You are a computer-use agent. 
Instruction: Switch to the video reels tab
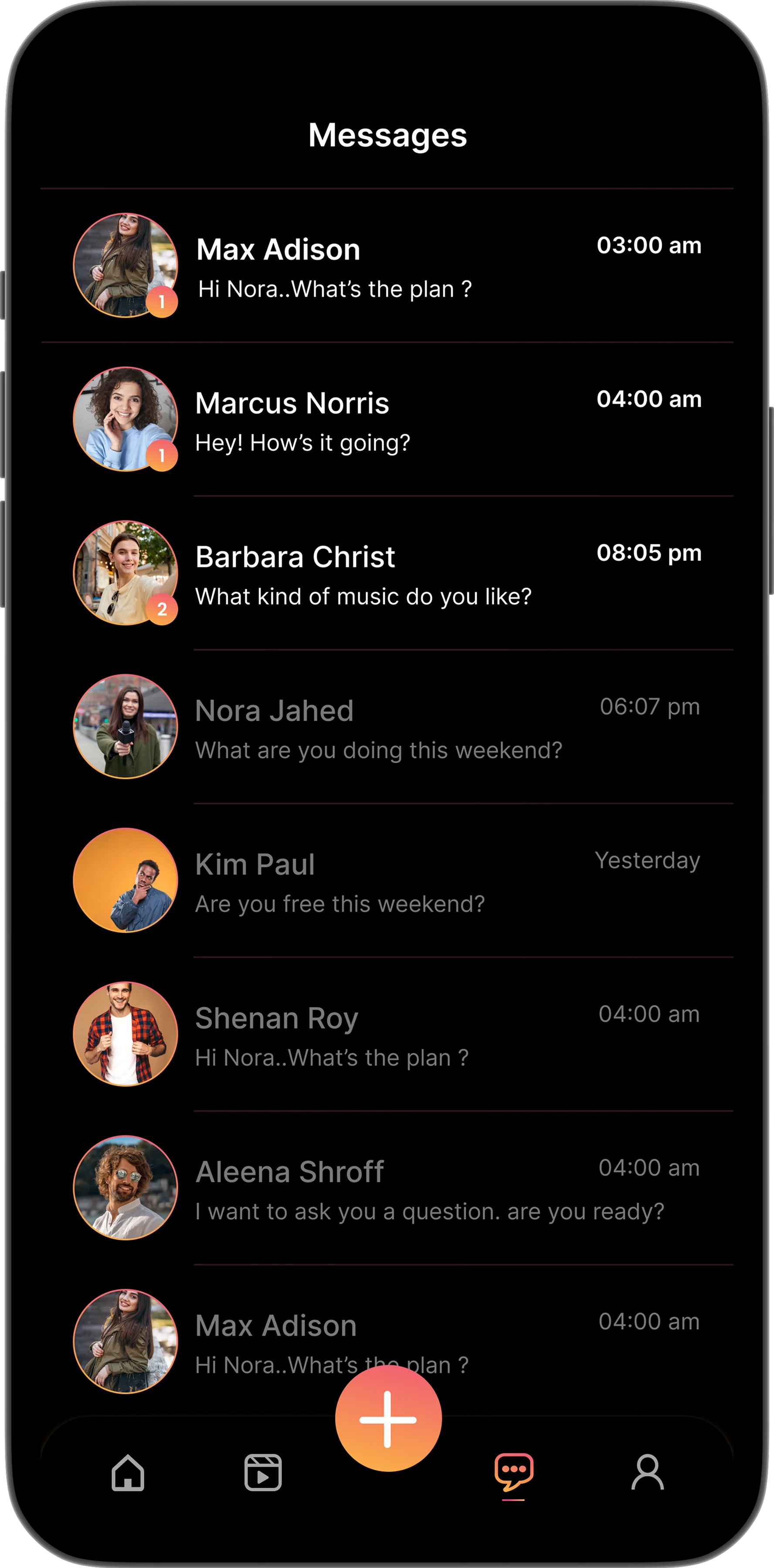click(262, 1473)
